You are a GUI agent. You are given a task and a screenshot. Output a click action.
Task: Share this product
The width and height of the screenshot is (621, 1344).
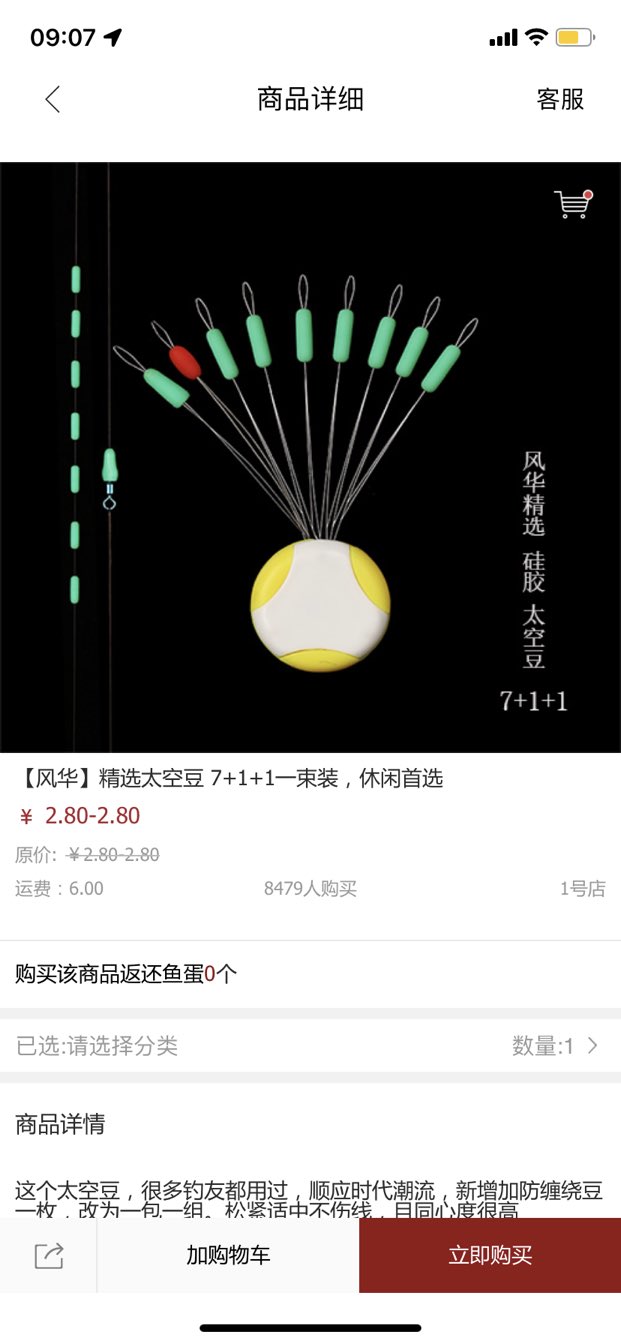(48, 1256)
